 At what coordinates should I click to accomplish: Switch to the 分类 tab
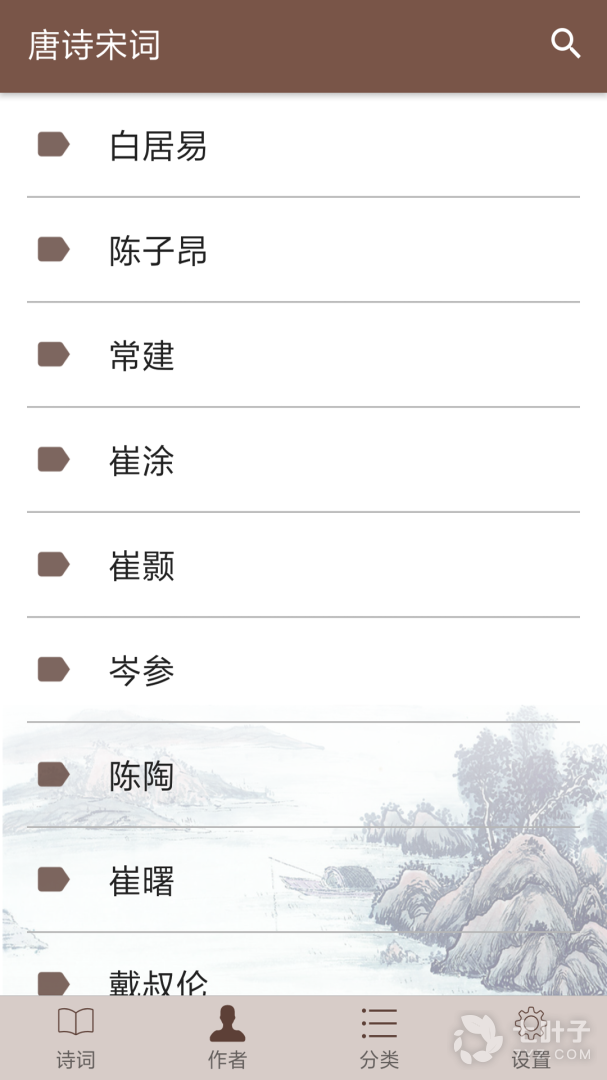click(379, 1038)
